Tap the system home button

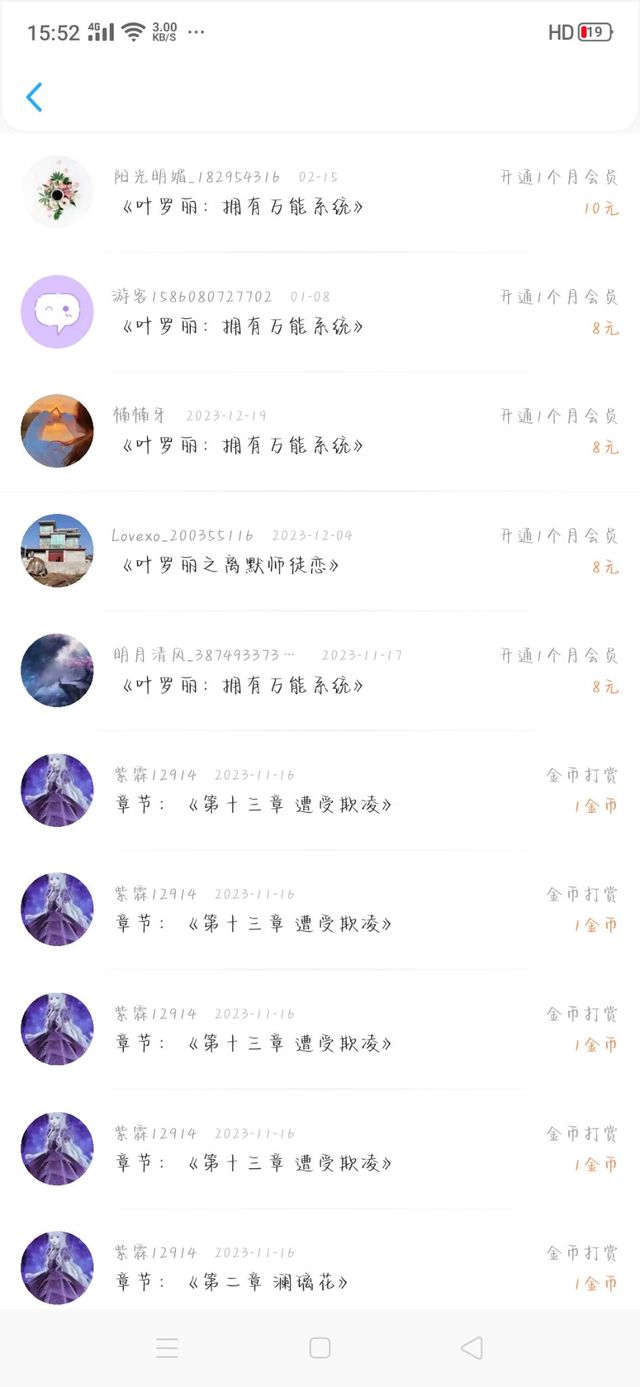point(320,1348)
